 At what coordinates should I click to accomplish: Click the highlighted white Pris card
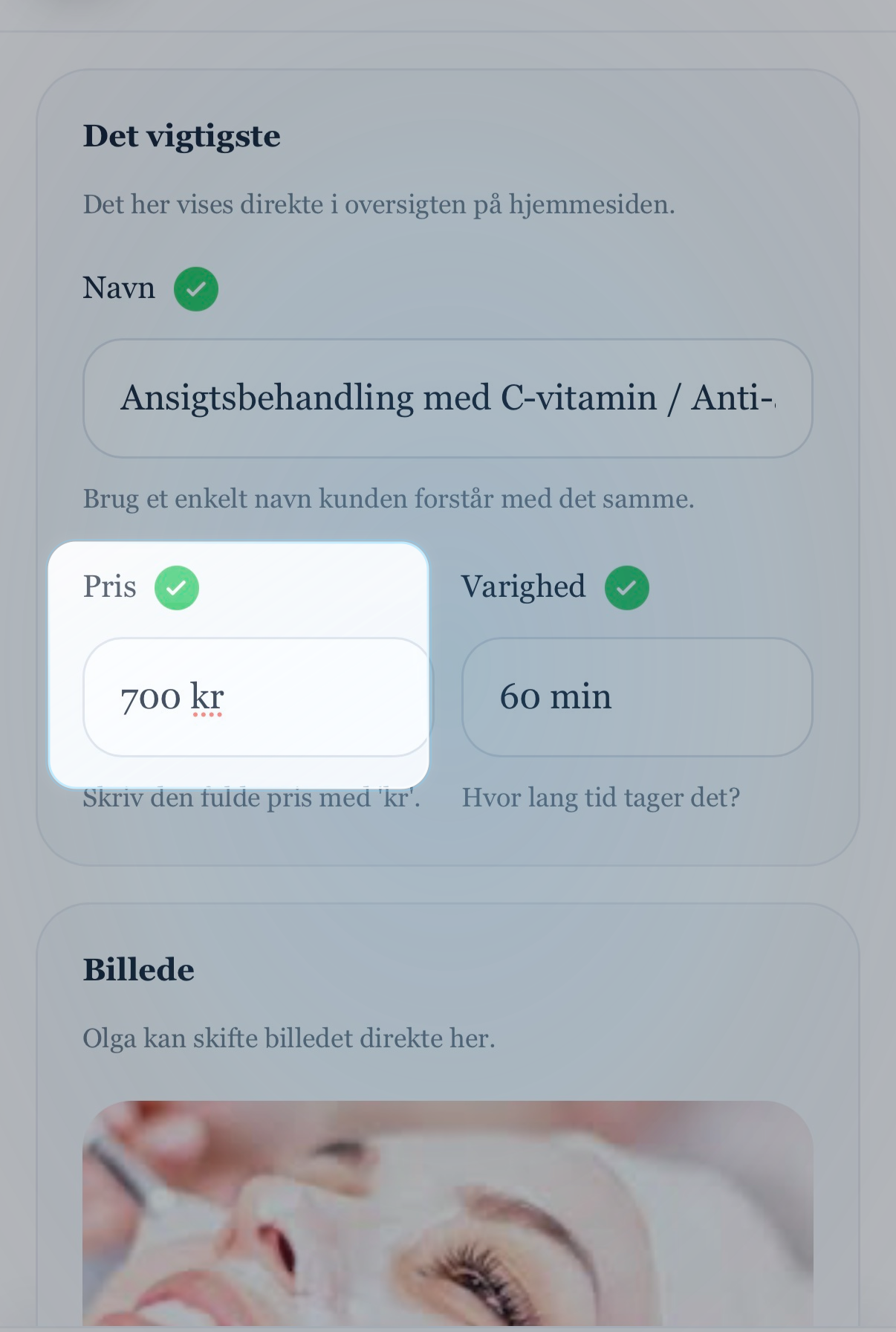(238, 662)
